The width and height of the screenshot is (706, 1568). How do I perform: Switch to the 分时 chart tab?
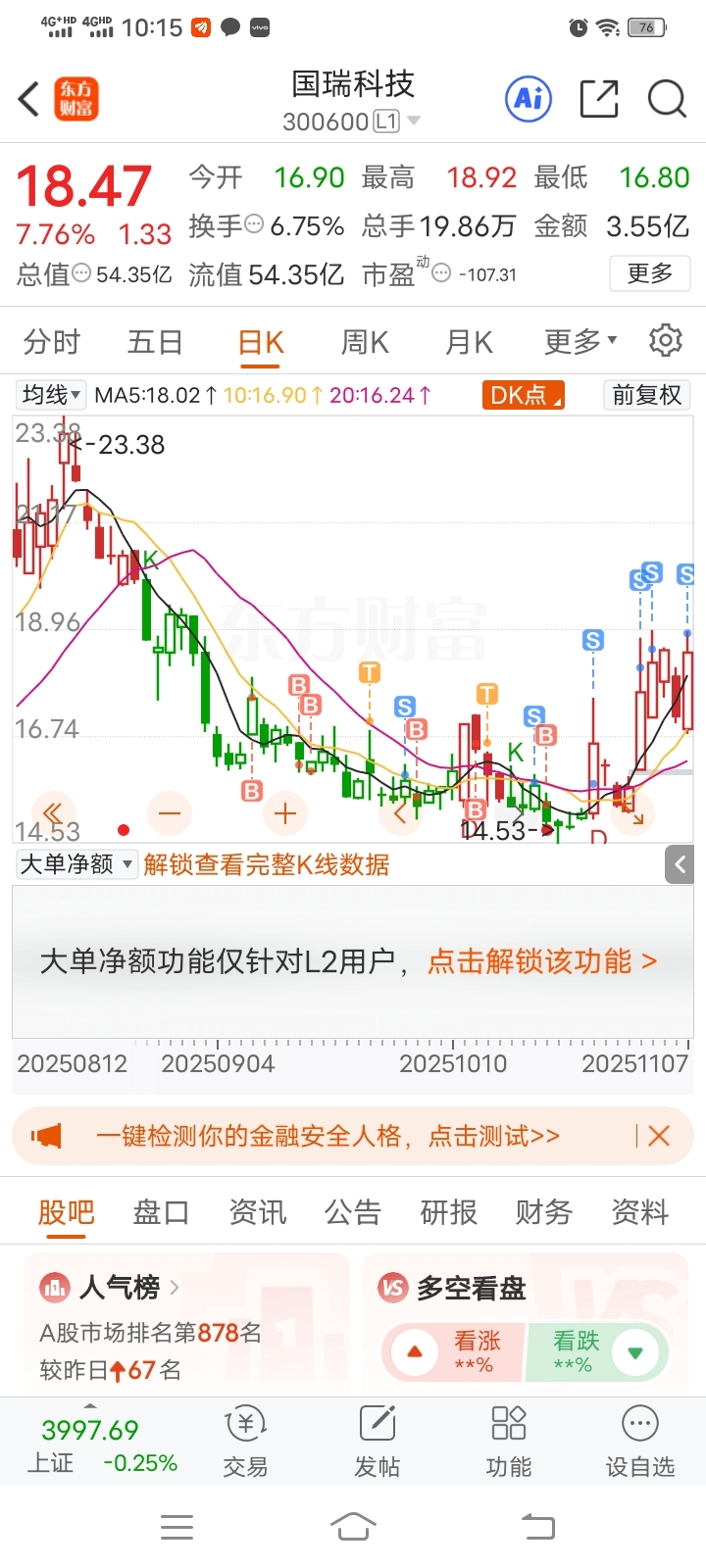point(52,342)
